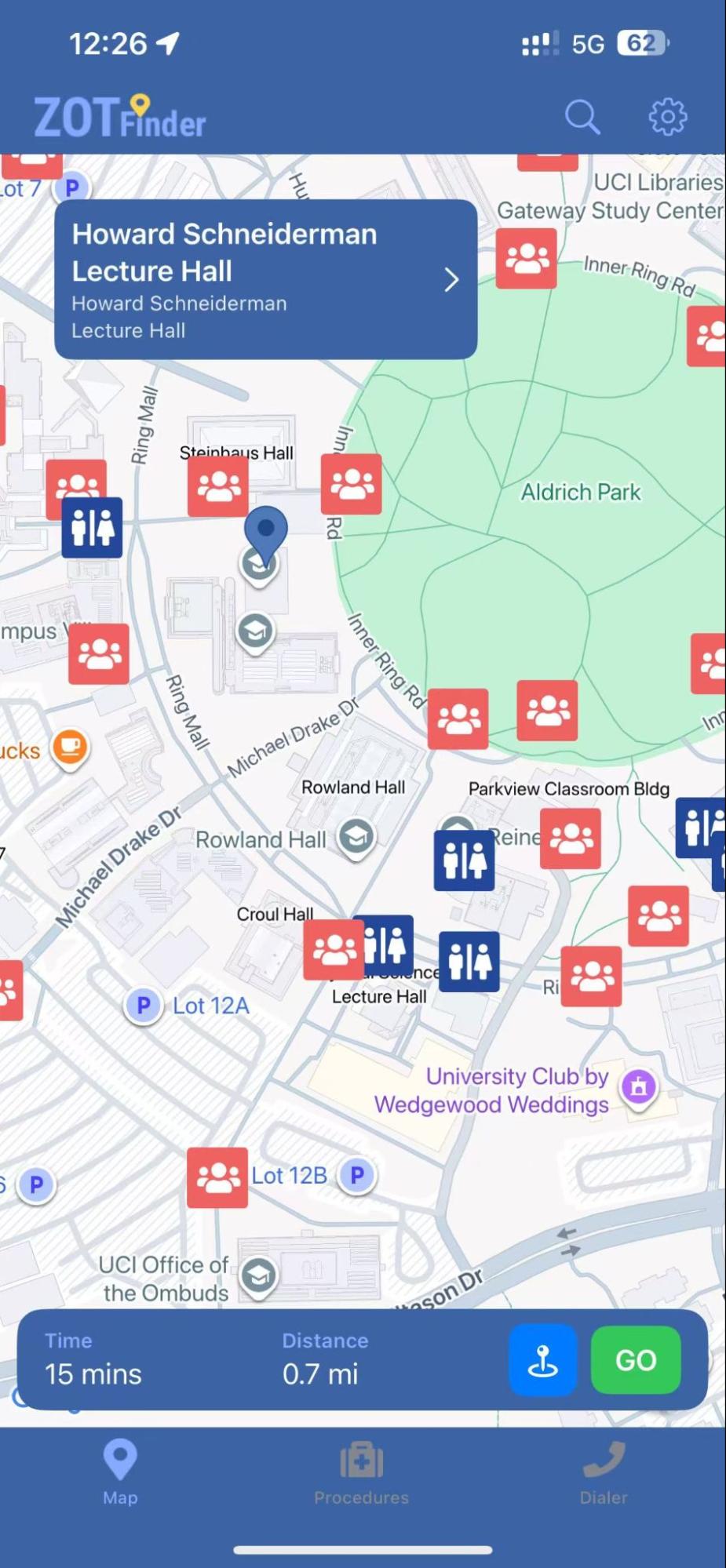
Task: Switch to the Dialer tab
Action: (603, 1472)
